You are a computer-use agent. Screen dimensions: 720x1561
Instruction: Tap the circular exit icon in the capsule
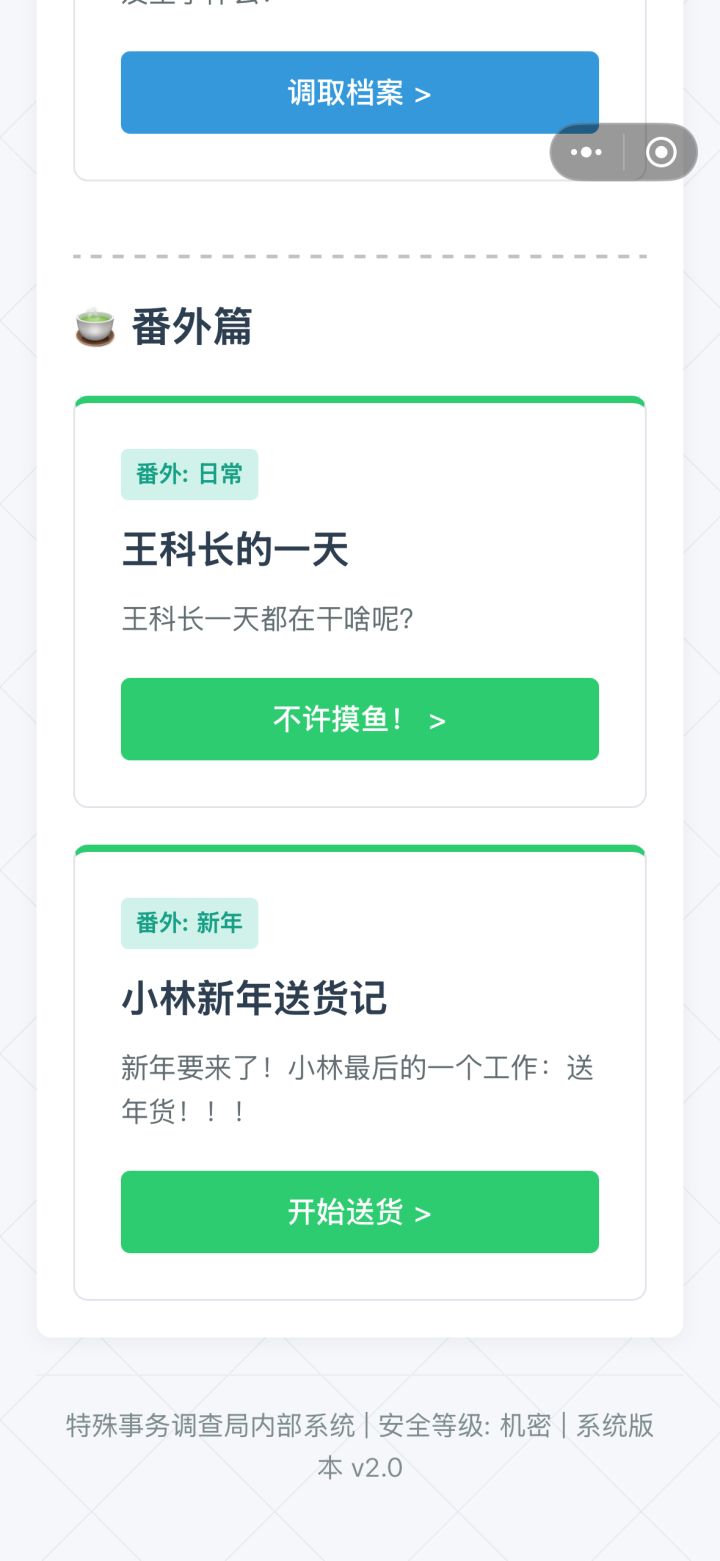[660, 152]
